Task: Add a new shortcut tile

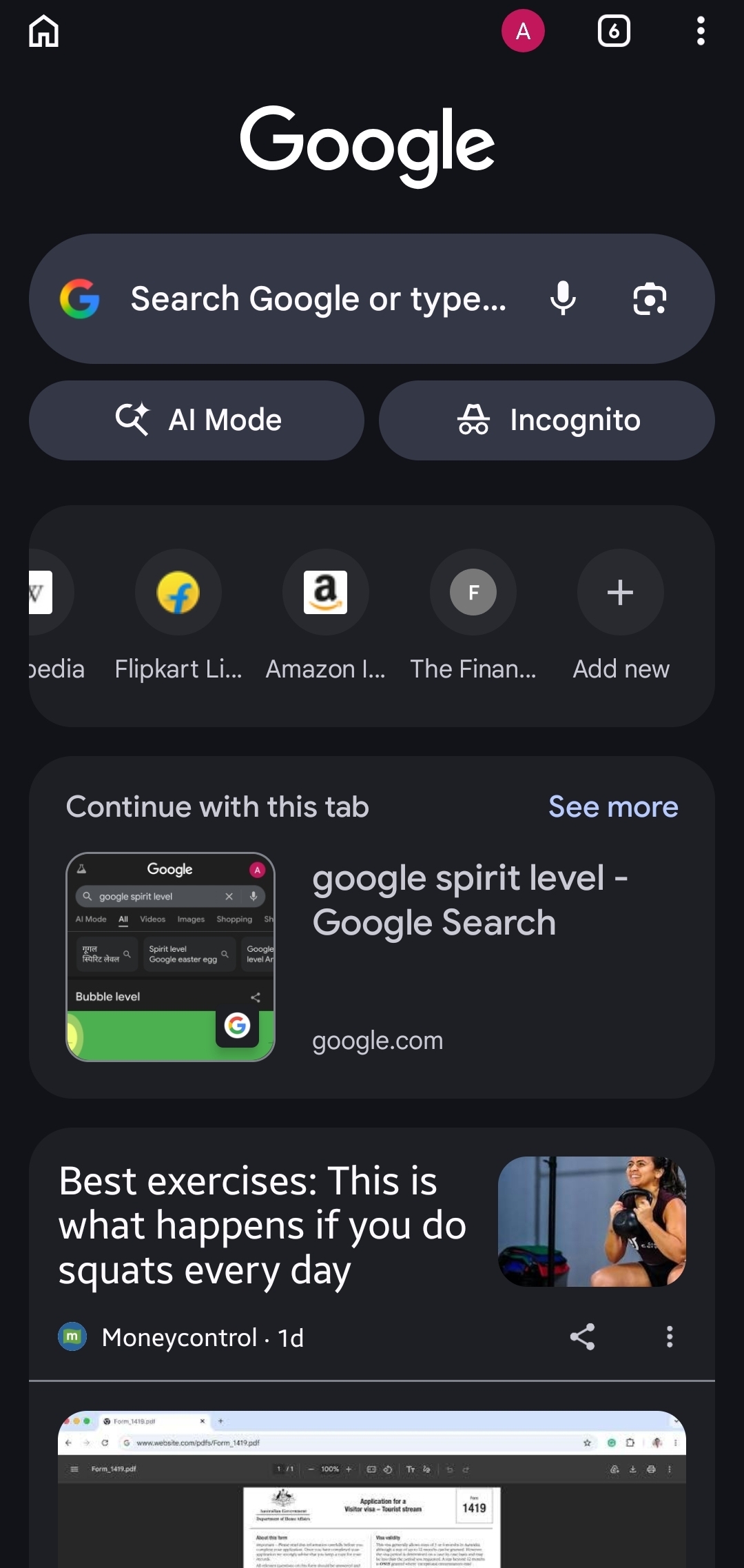Action: tap(620, 593)
